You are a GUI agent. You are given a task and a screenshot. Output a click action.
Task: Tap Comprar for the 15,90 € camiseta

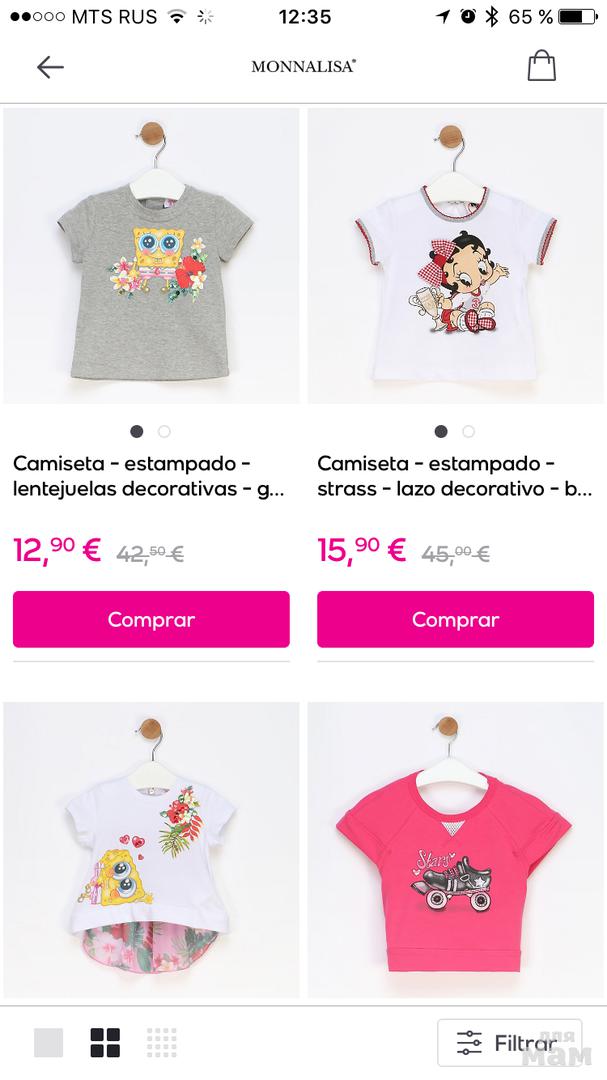(x=455, y=619)
